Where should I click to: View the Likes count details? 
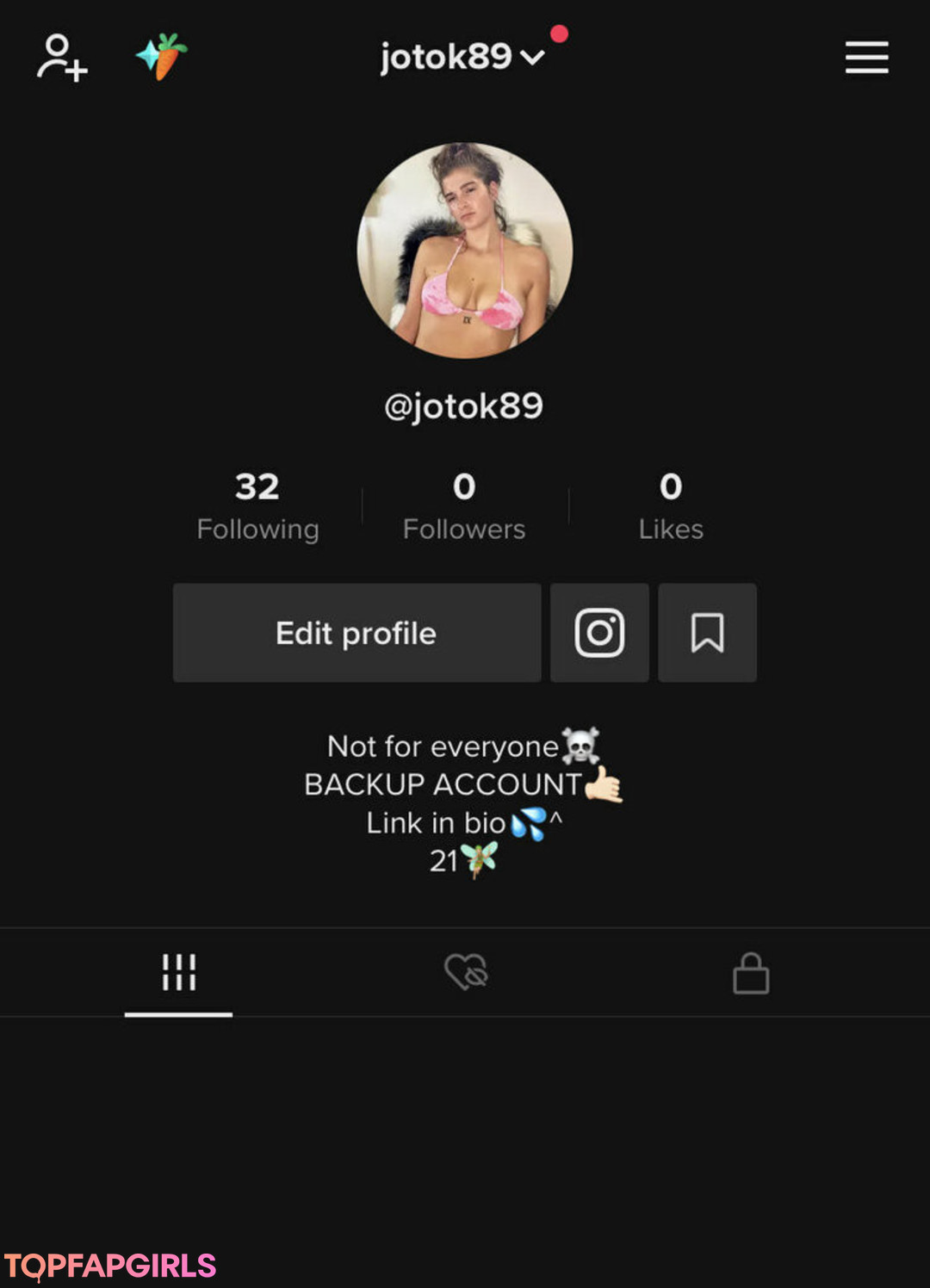tap(671, 506)
